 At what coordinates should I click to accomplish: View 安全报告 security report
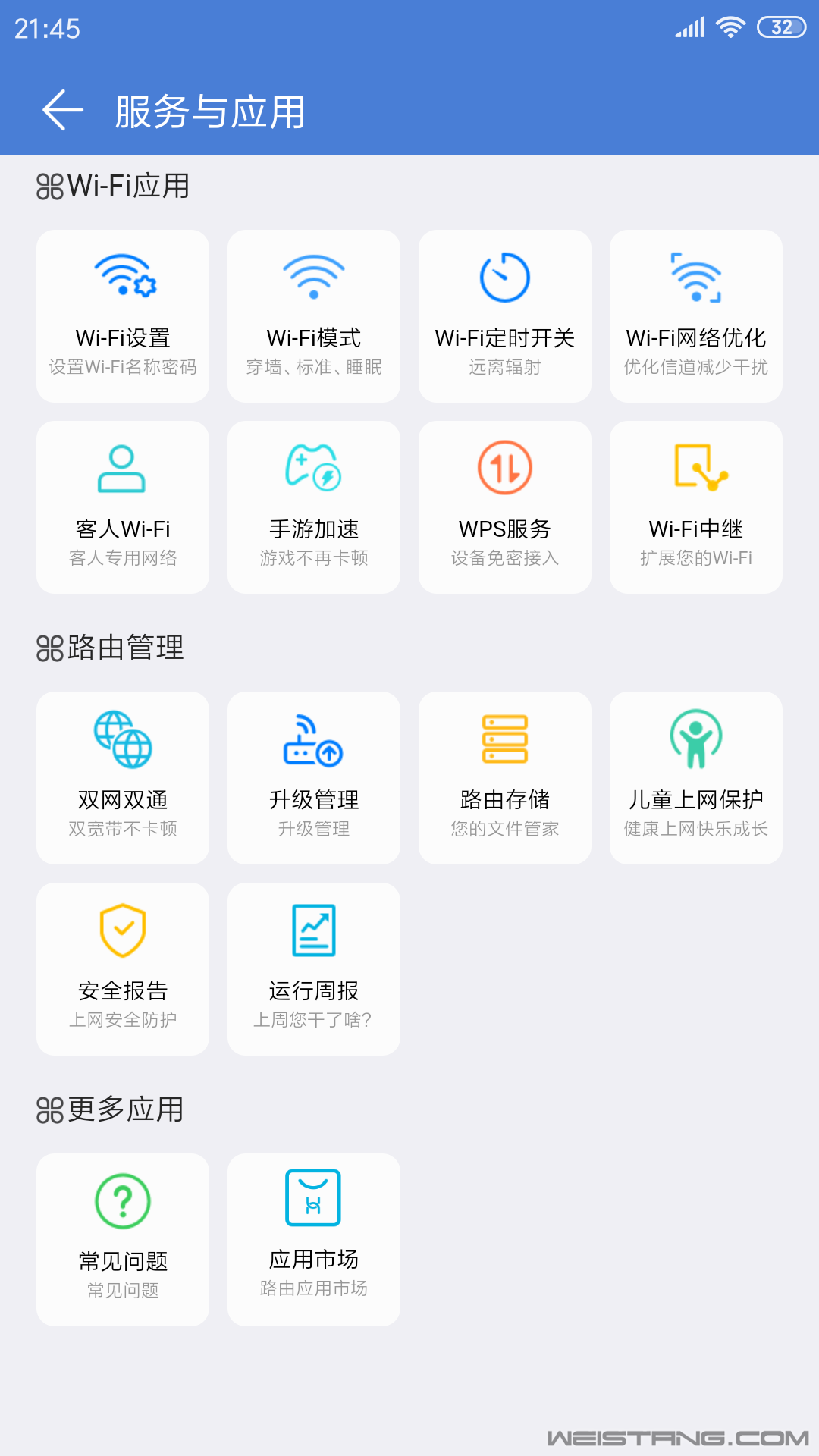click(123, 969)
